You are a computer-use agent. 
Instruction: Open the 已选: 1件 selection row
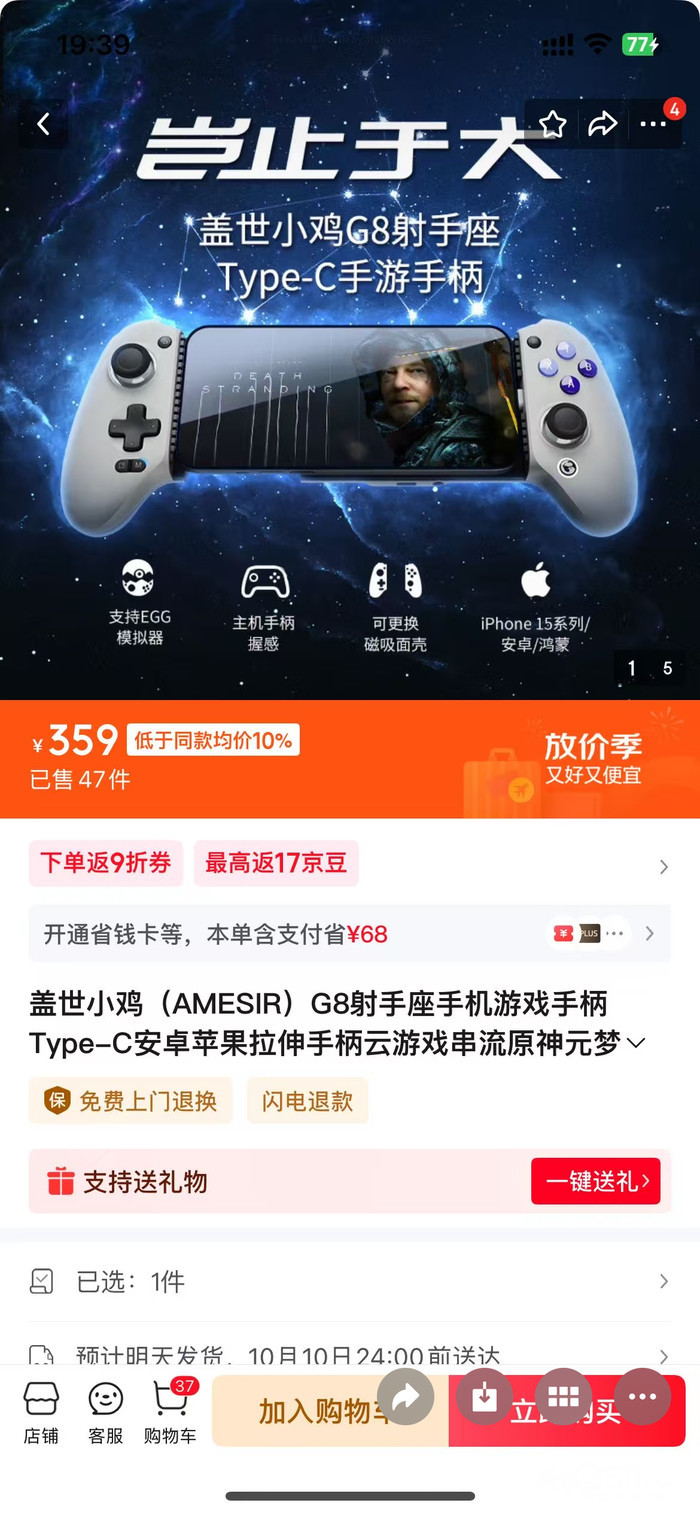349,1282
